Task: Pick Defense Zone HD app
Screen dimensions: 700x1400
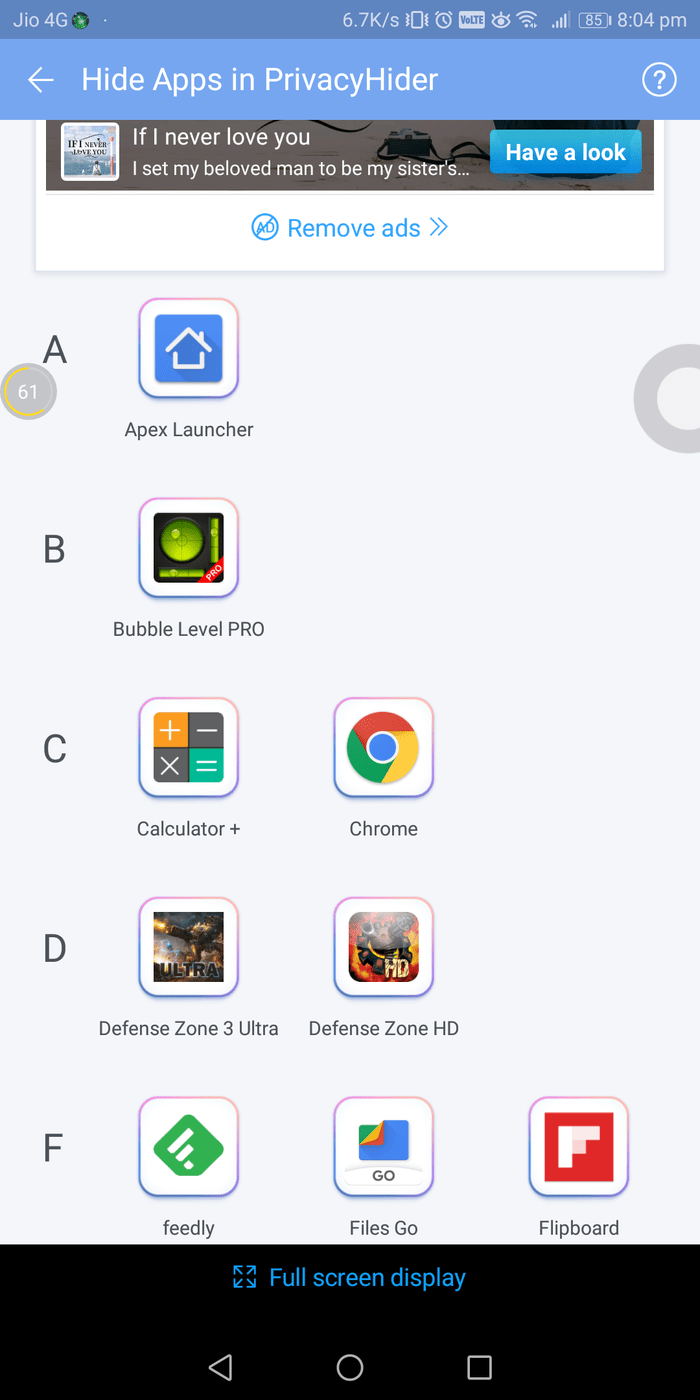Action: [x=383, y=947]
